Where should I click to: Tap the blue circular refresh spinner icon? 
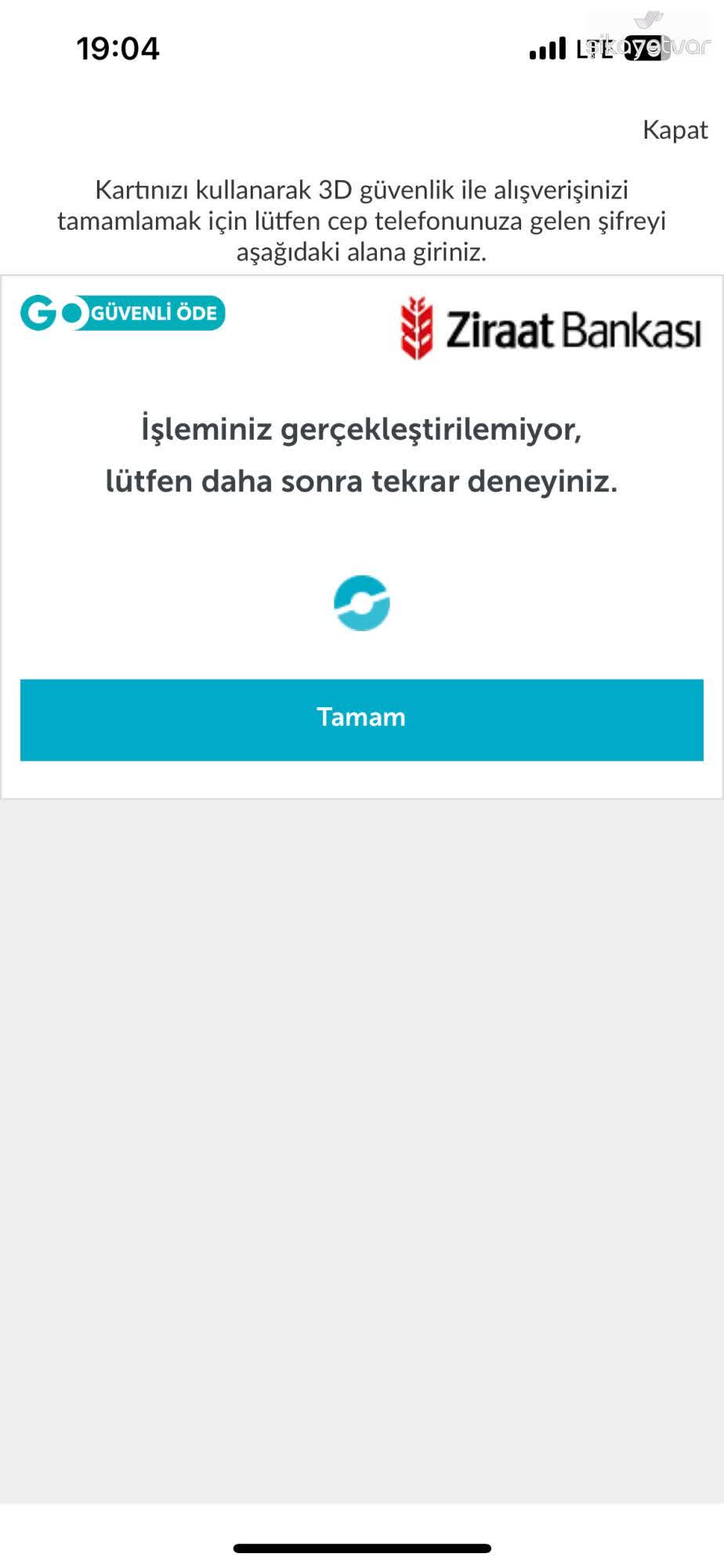(x=362, y=604)
